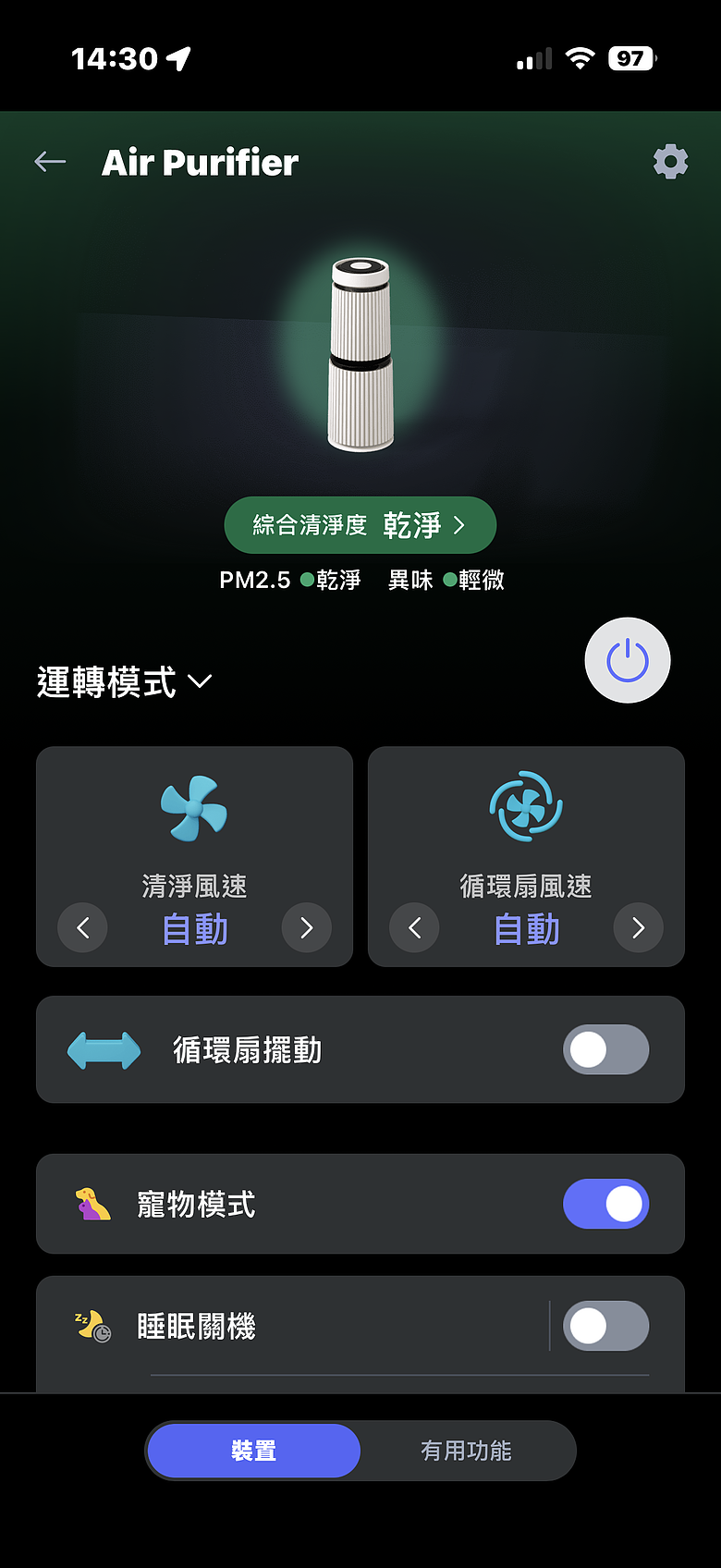Select the 裝置 tab
This screenshot has height=1568, width=721.
click(x=253, y=1451)
